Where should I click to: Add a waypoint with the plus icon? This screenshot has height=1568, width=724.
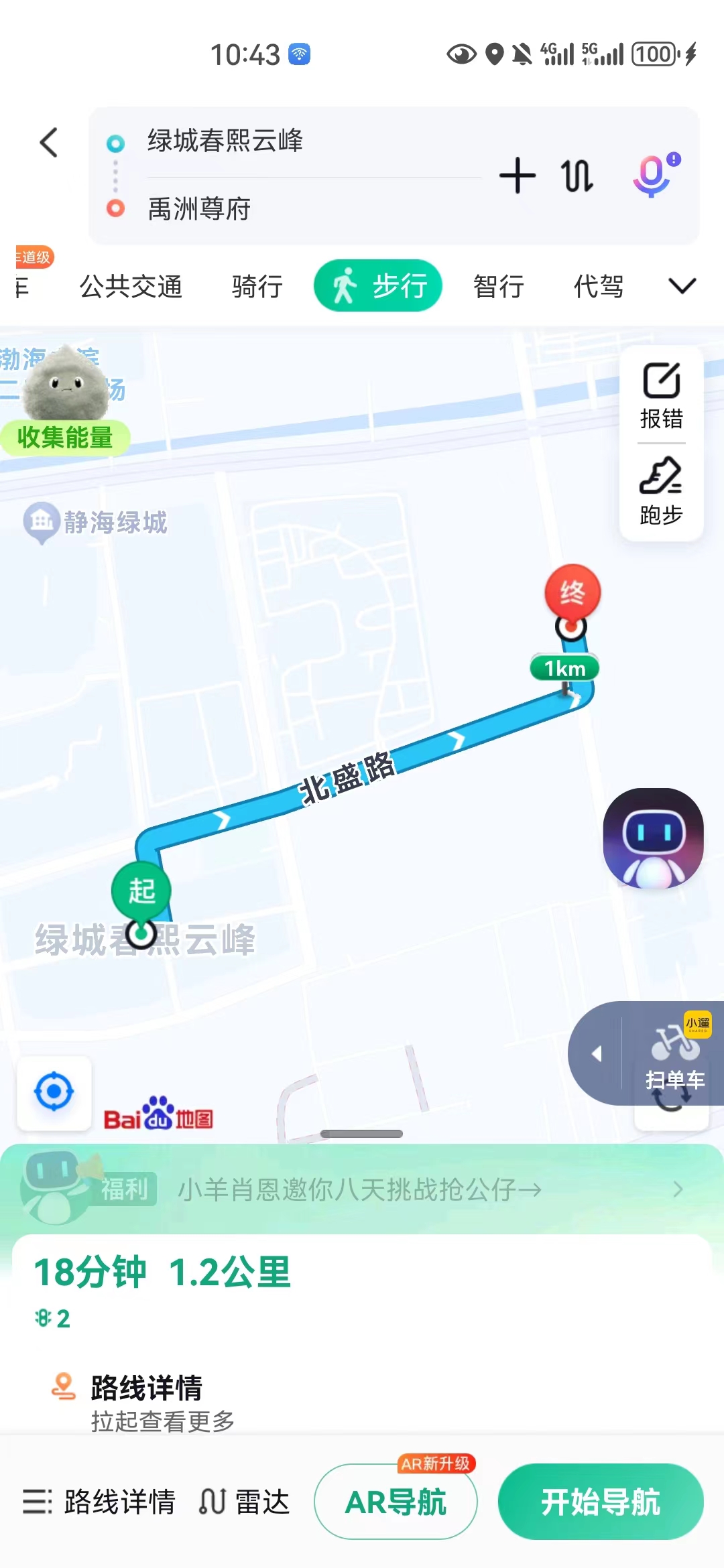[517, 176]
